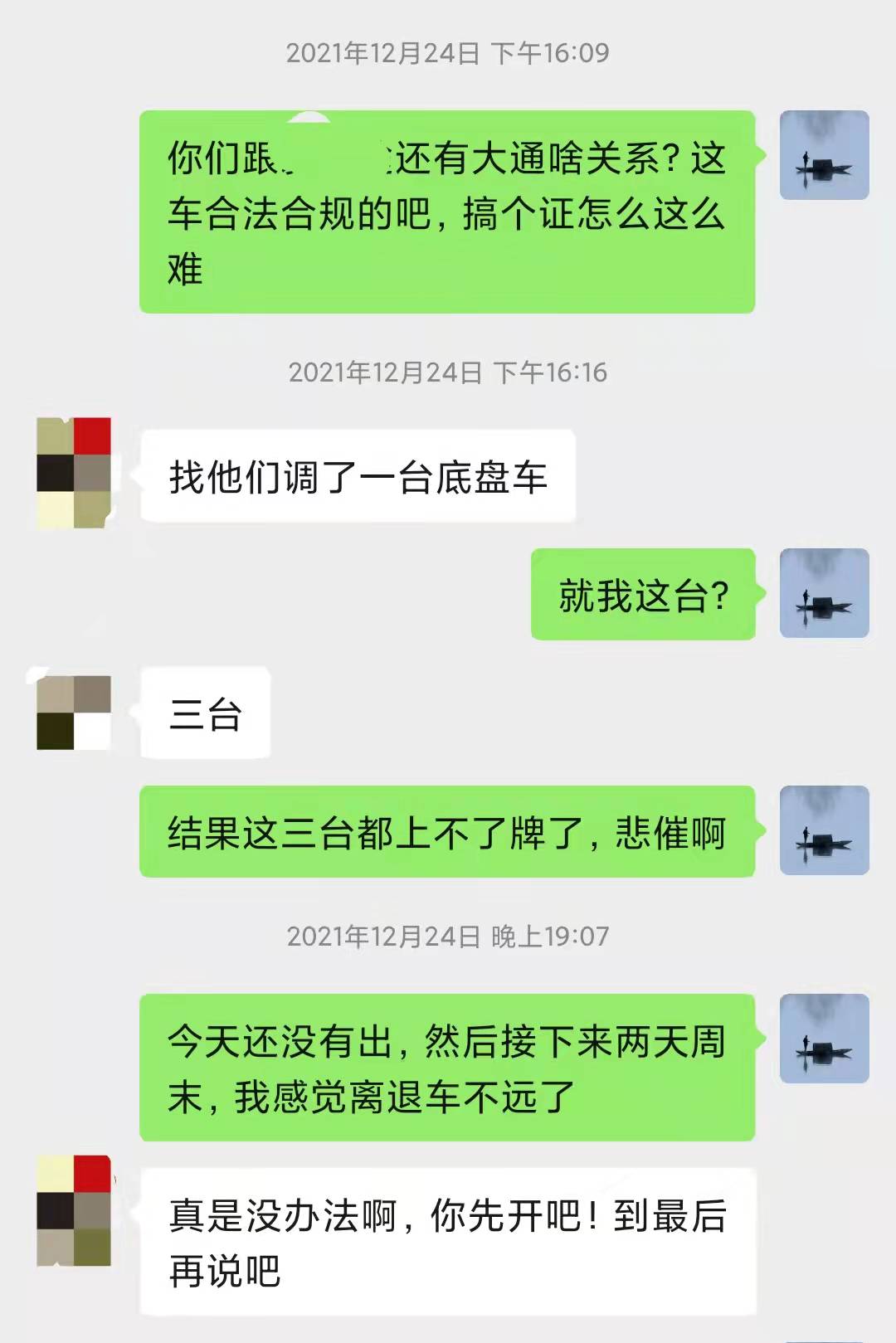View profile from avatar beside '结果这三台都上不了牌了'
Image resolution: width=896 pixels, height=1343 pixels.
point(824,830)
